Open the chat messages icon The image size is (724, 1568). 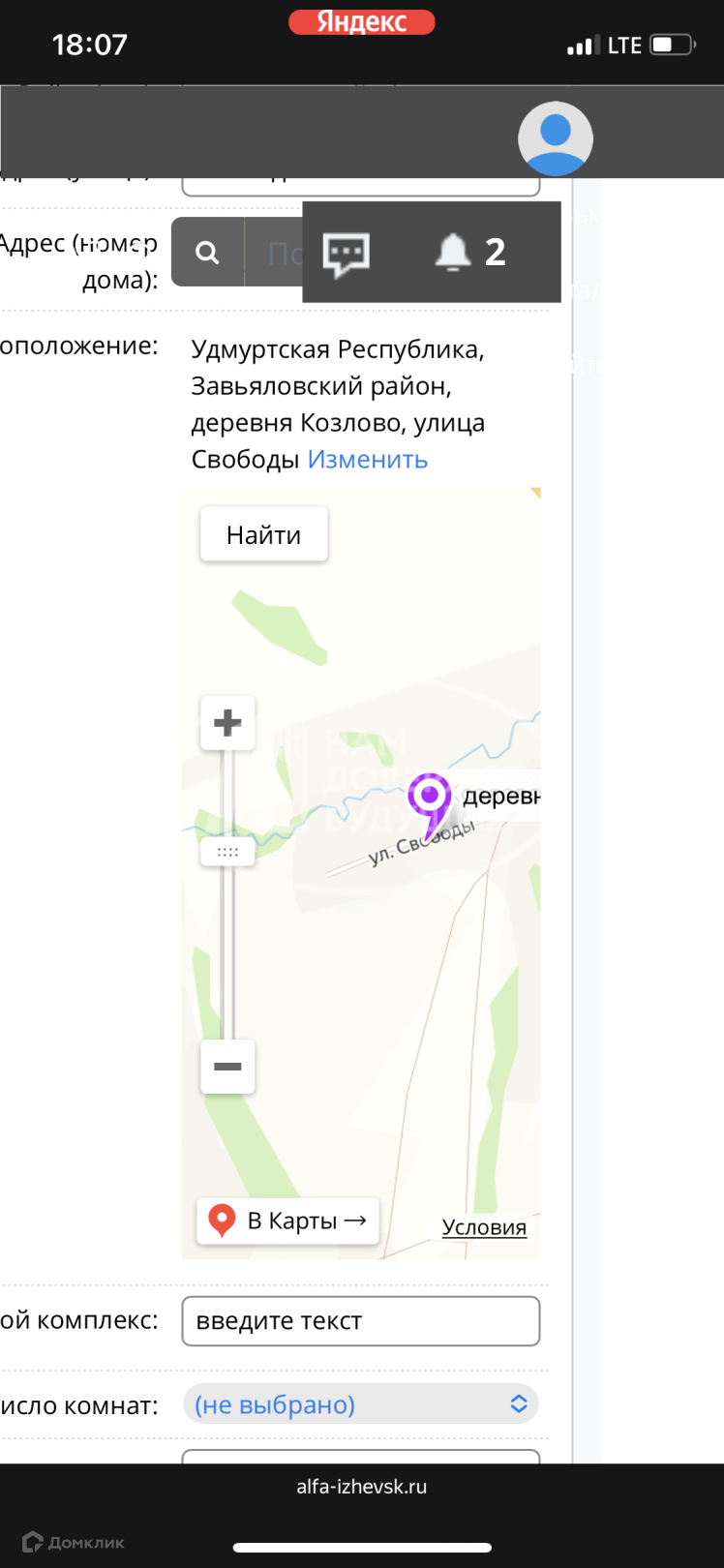(346, 253)
